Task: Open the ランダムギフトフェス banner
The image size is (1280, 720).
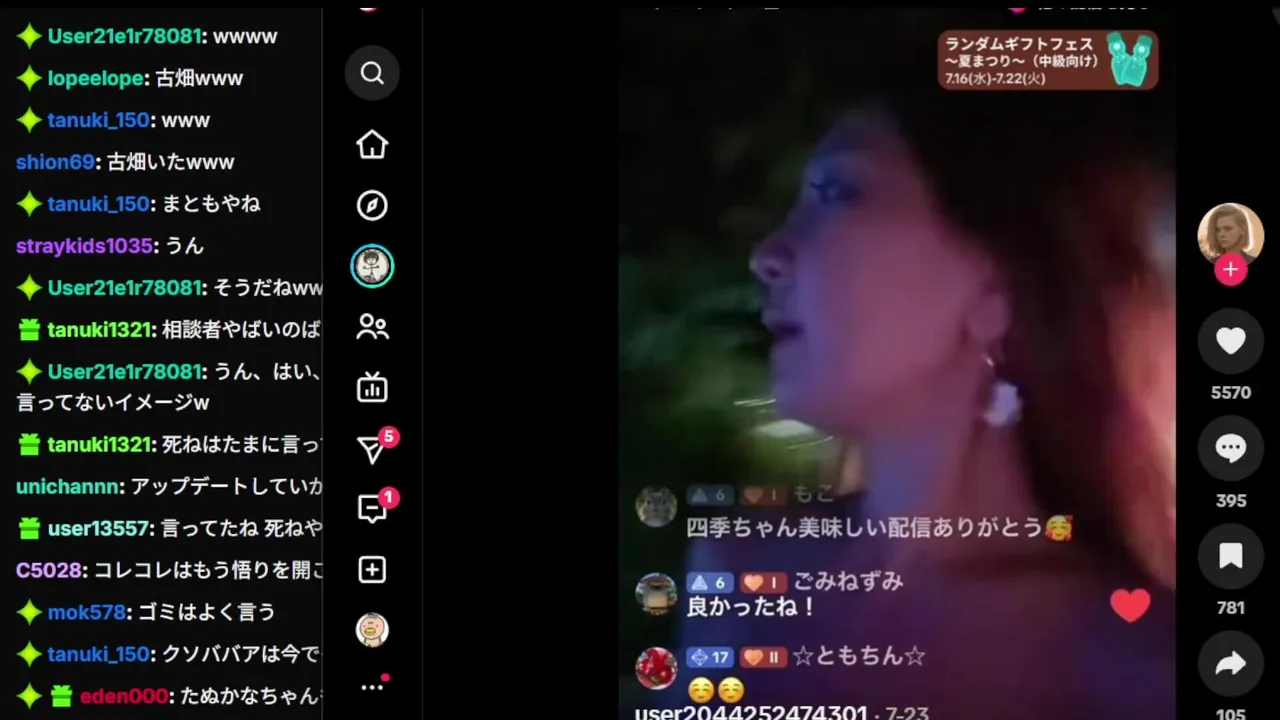Action: [1047, 60]
